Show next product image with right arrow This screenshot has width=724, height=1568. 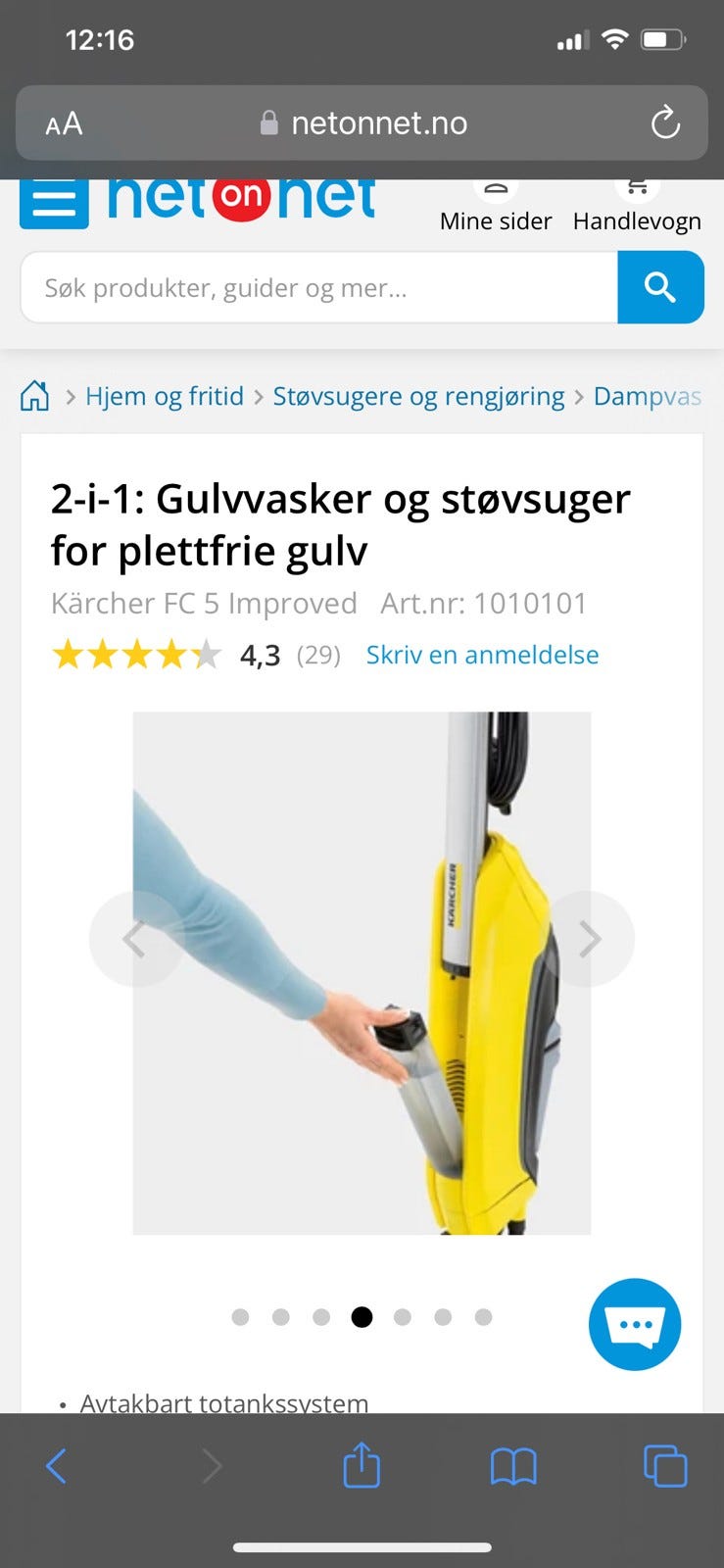[589, 938]
